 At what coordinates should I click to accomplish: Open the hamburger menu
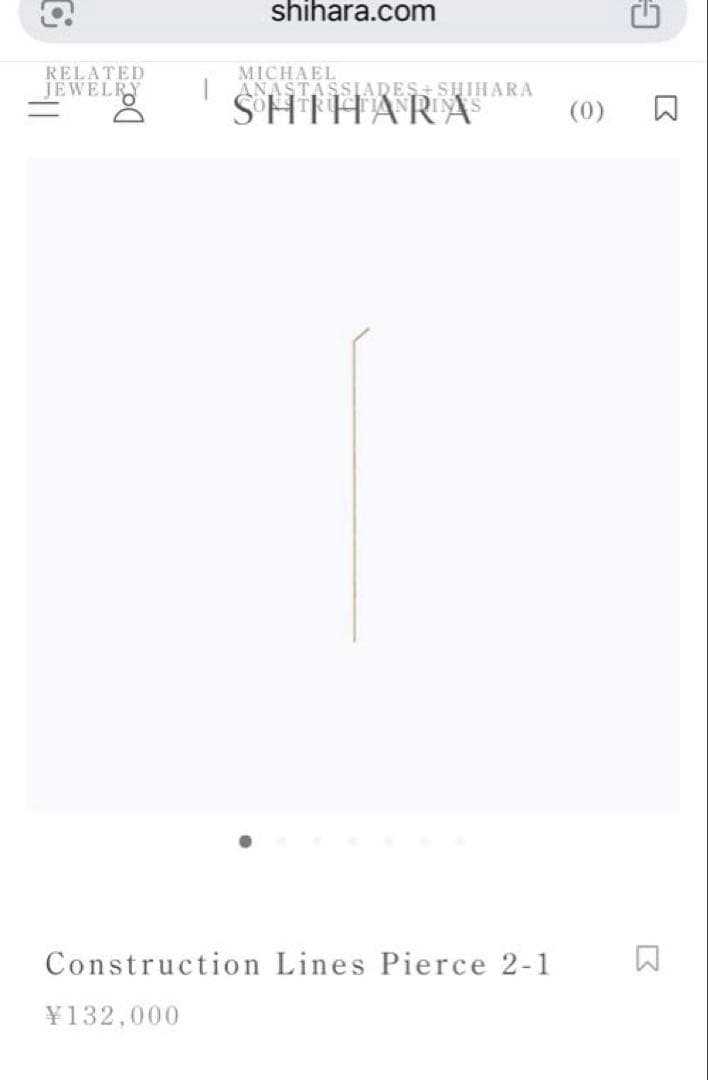(44, 109)
